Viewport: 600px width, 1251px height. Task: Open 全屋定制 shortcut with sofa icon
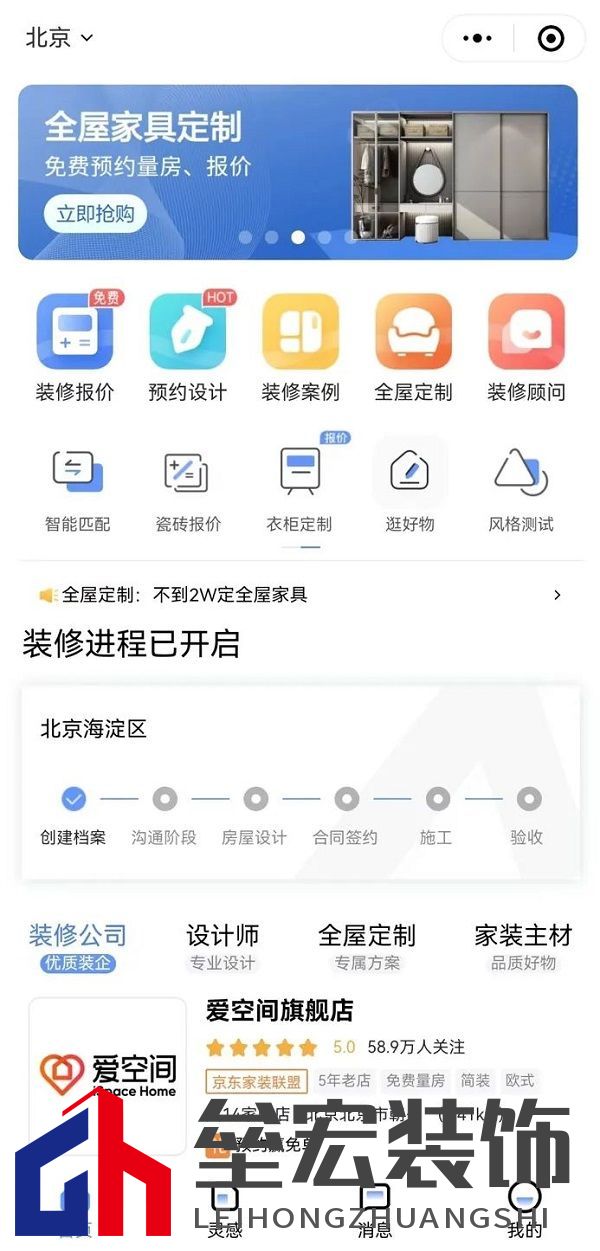click(x=413, y=346)
